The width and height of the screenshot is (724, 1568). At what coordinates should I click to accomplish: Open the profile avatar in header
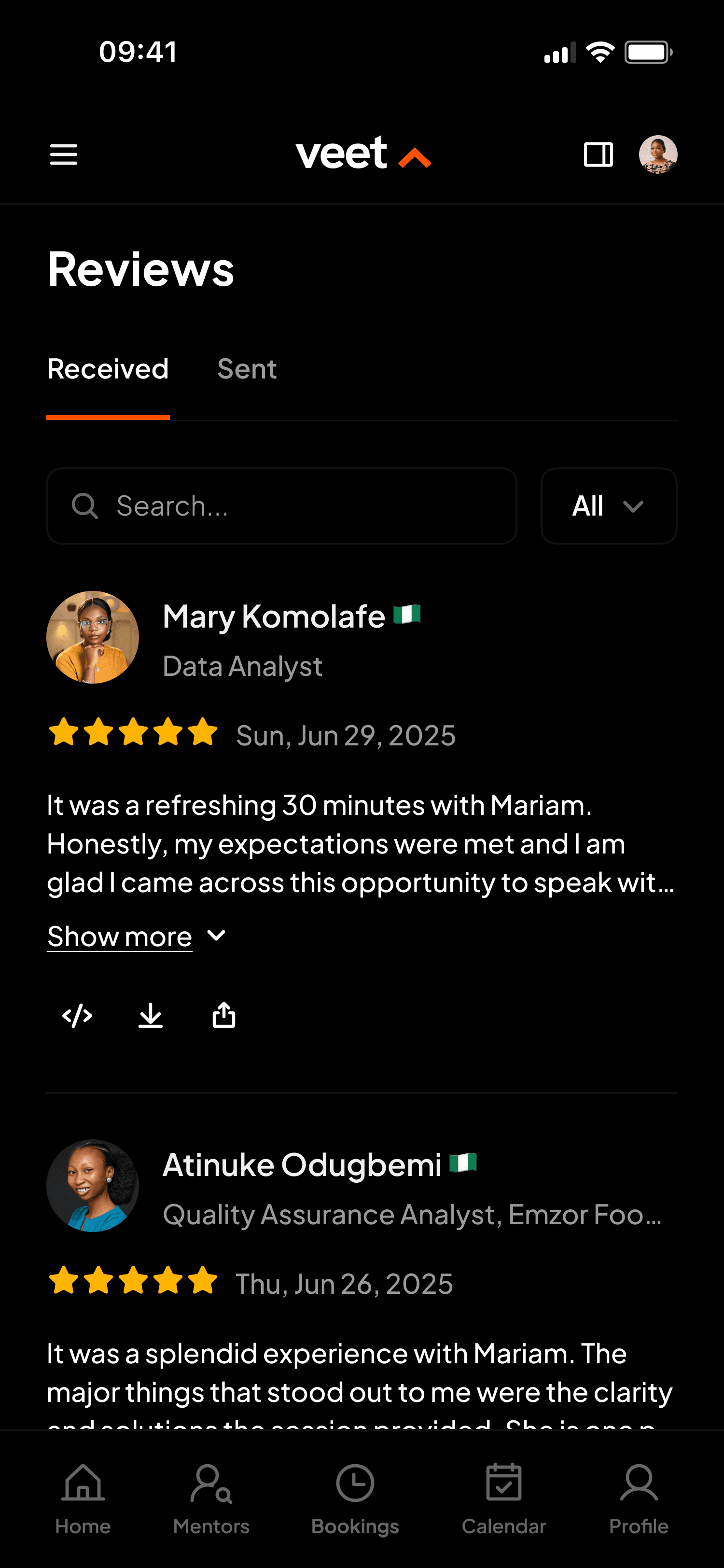coord(658,154)
